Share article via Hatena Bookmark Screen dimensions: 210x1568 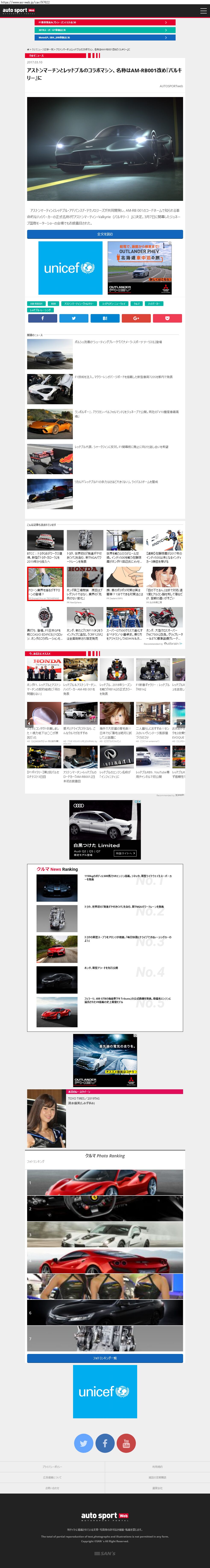coord(105,318)
